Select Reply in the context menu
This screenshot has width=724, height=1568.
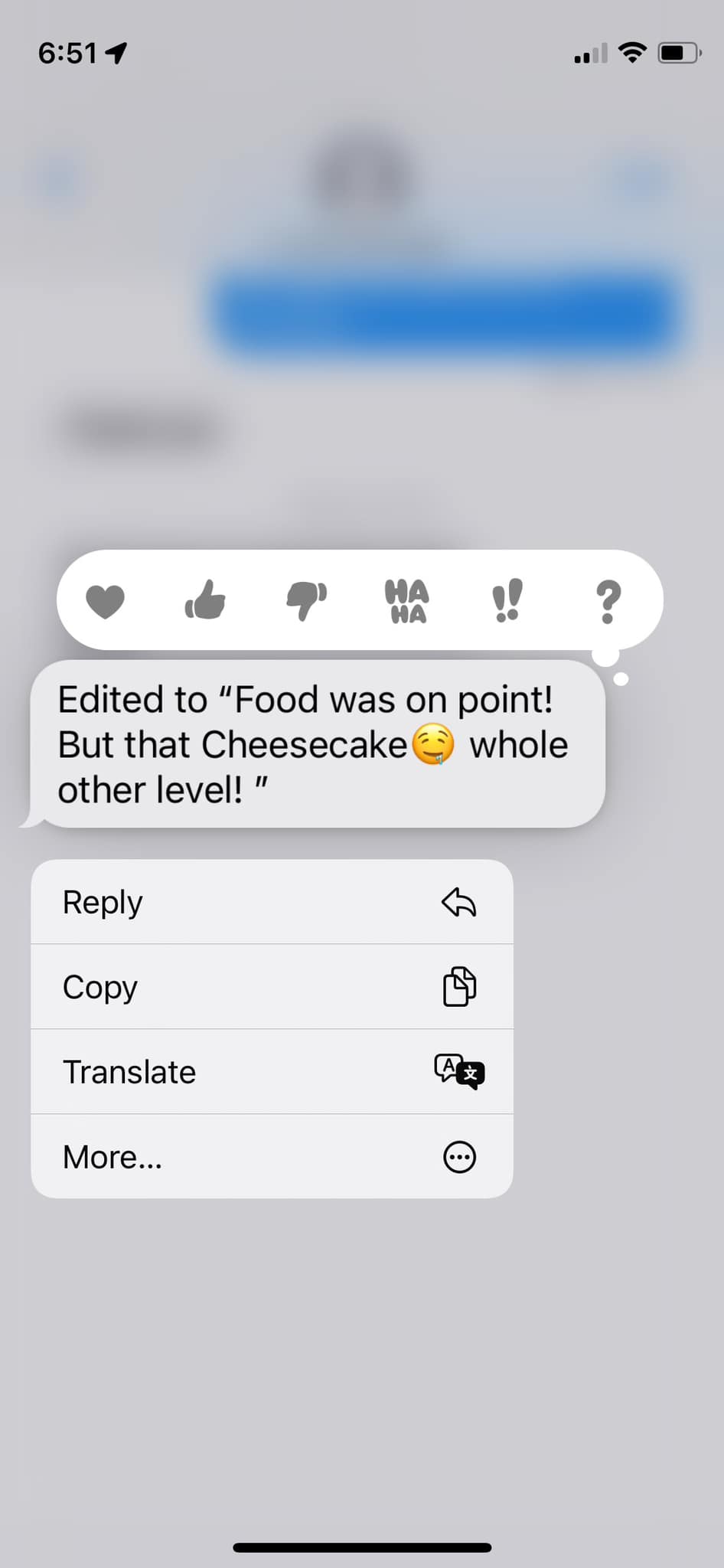tap(272, 902)
